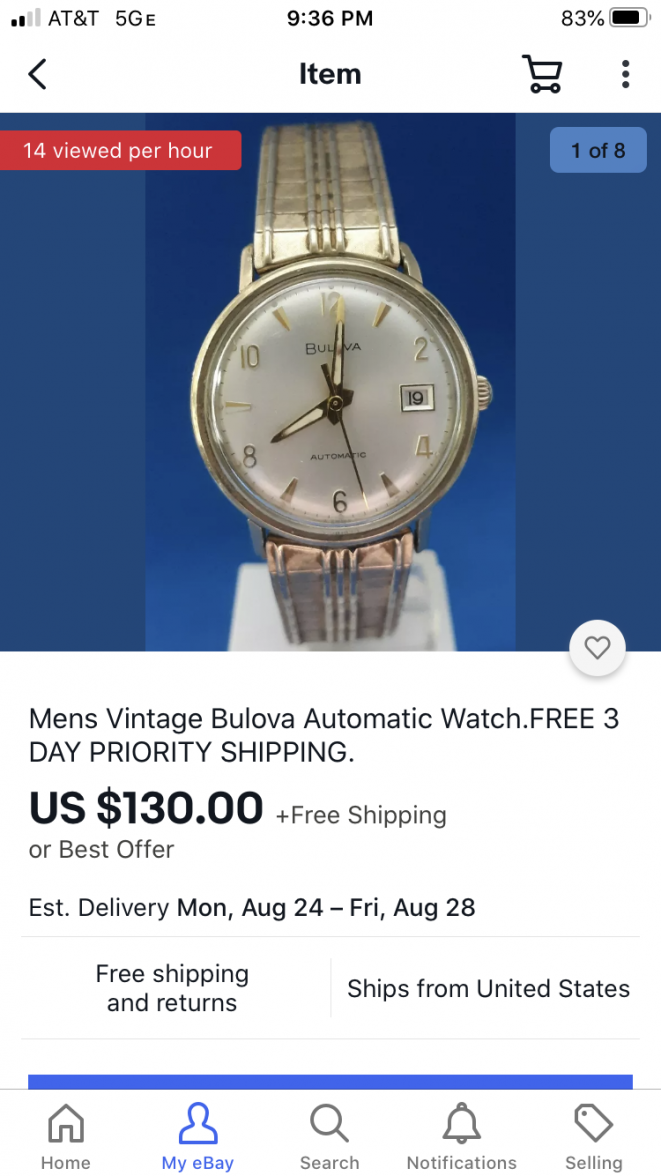Open the three-dot overflow menu
The width and height of the screenshot is (661, 1176).
click(625, 74)
